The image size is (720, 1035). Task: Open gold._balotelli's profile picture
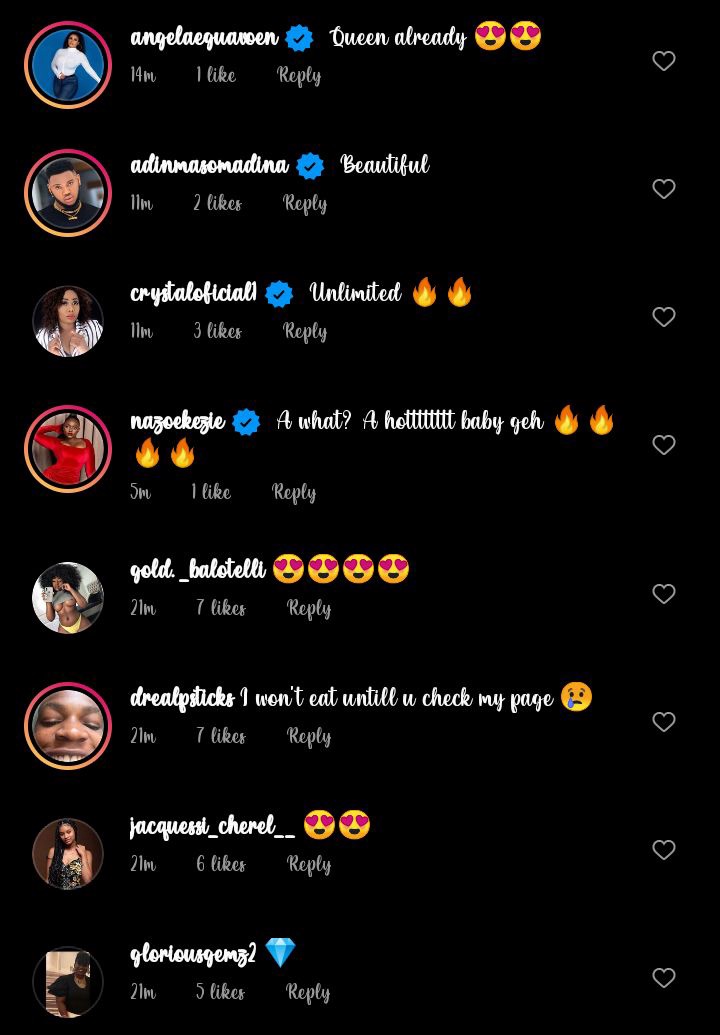[x=68, y=598]
